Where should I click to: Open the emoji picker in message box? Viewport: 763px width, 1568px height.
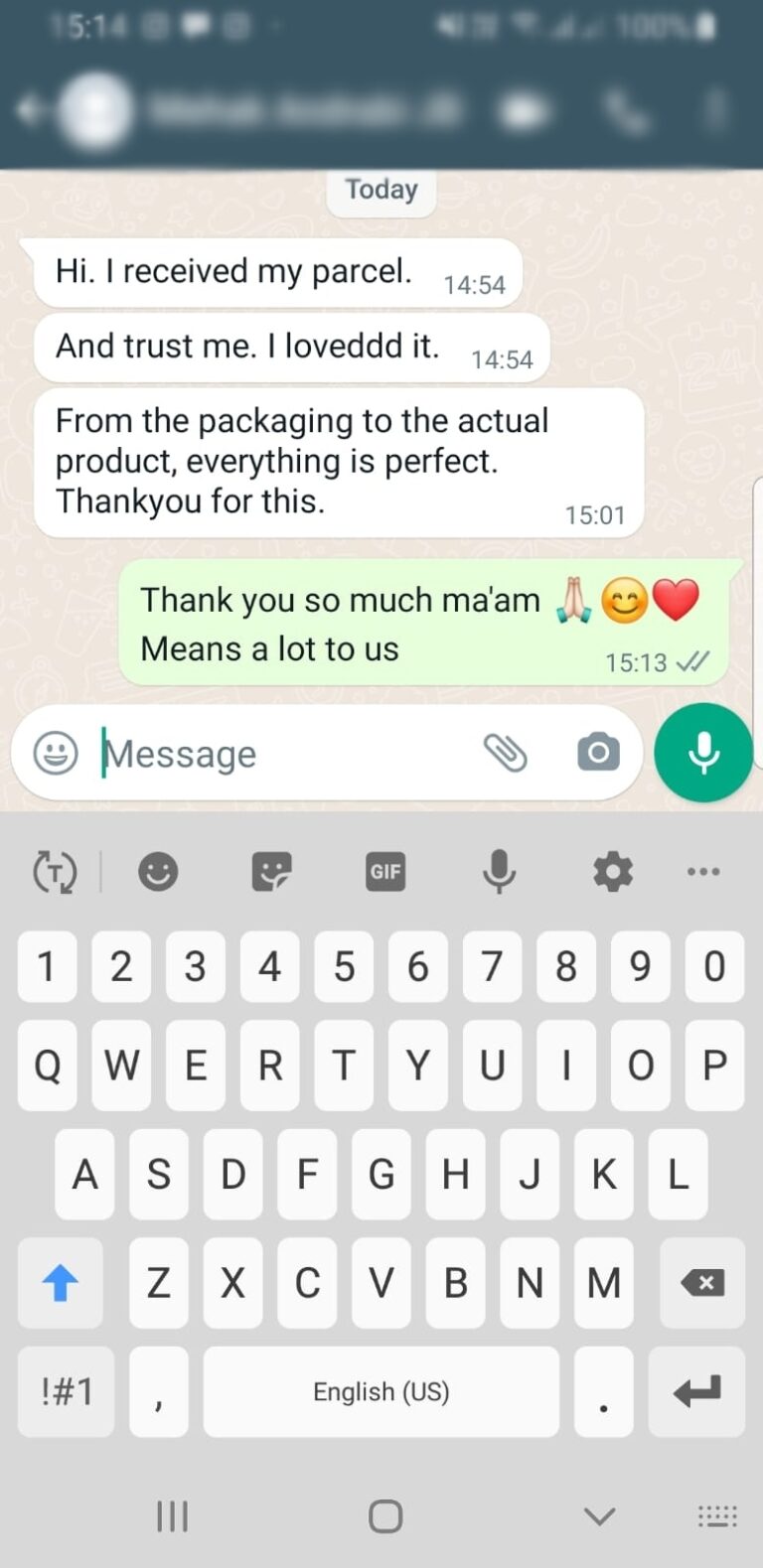[x=56, y=754]
